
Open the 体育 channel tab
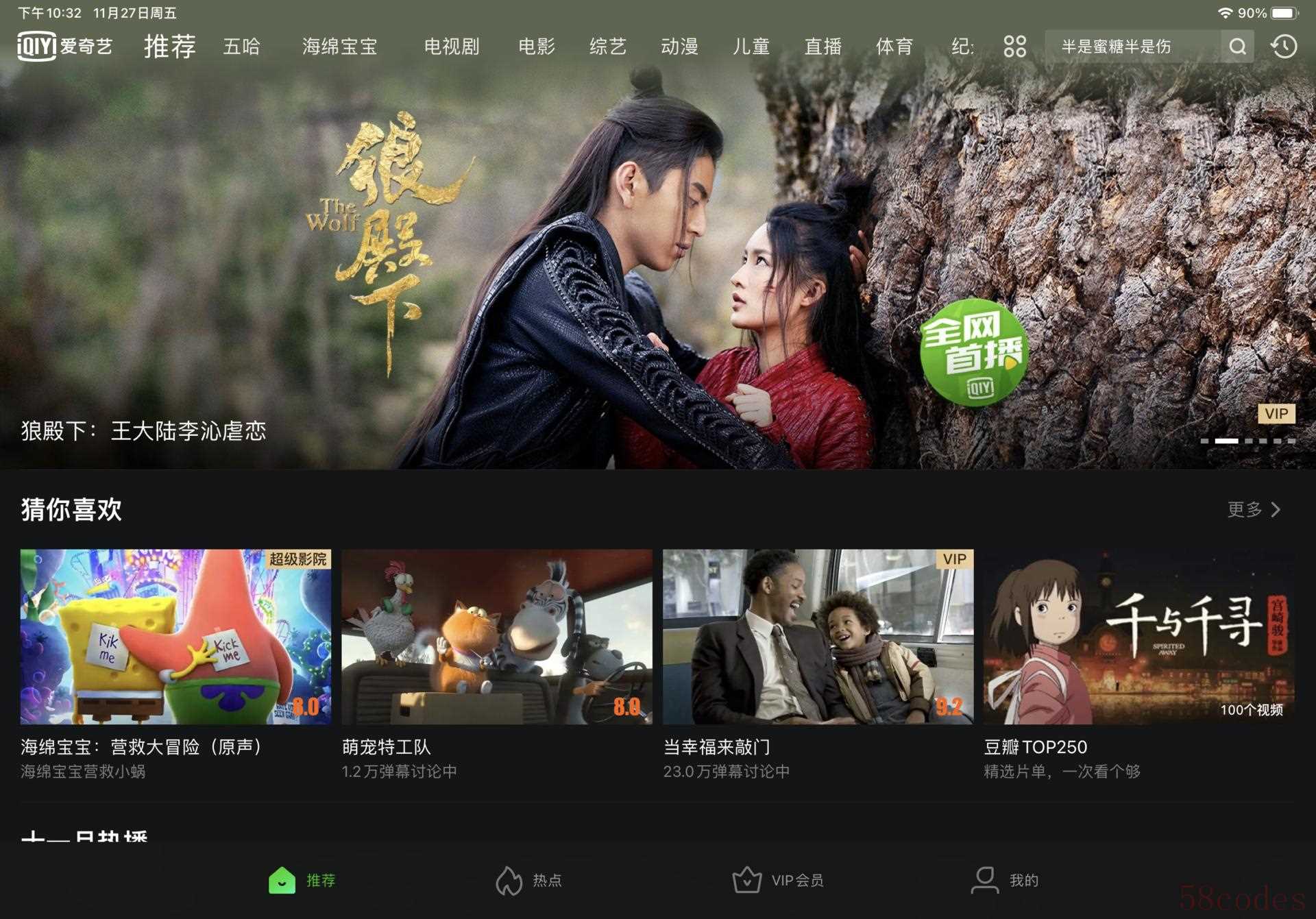point(894,47)
